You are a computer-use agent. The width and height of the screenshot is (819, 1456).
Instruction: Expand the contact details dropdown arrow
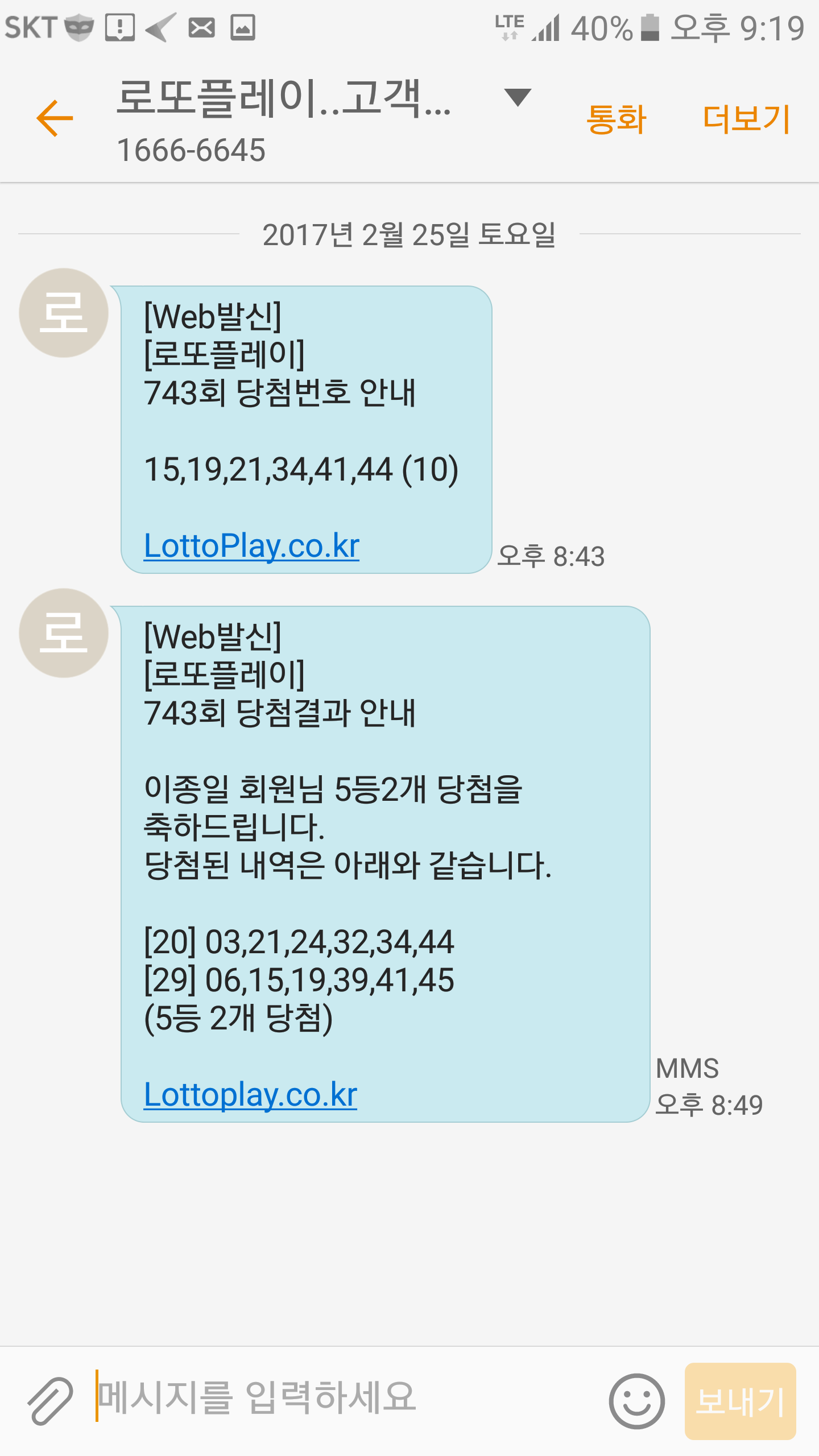[x=518, y=97]
